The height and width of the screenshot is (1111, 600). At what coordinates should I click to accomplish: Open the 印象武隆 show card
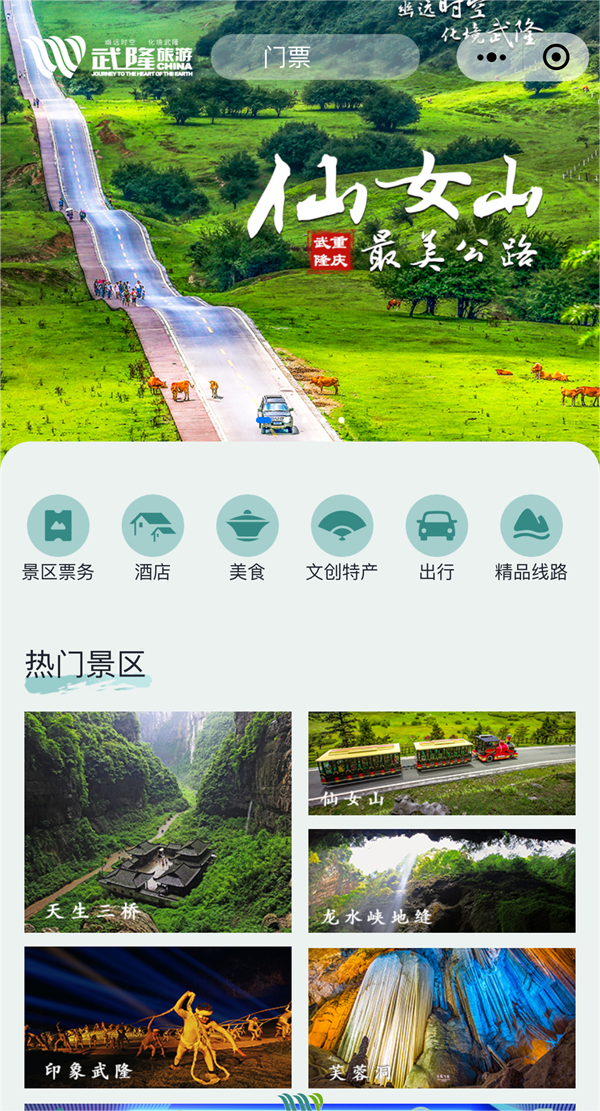[x=158, y=1017]
